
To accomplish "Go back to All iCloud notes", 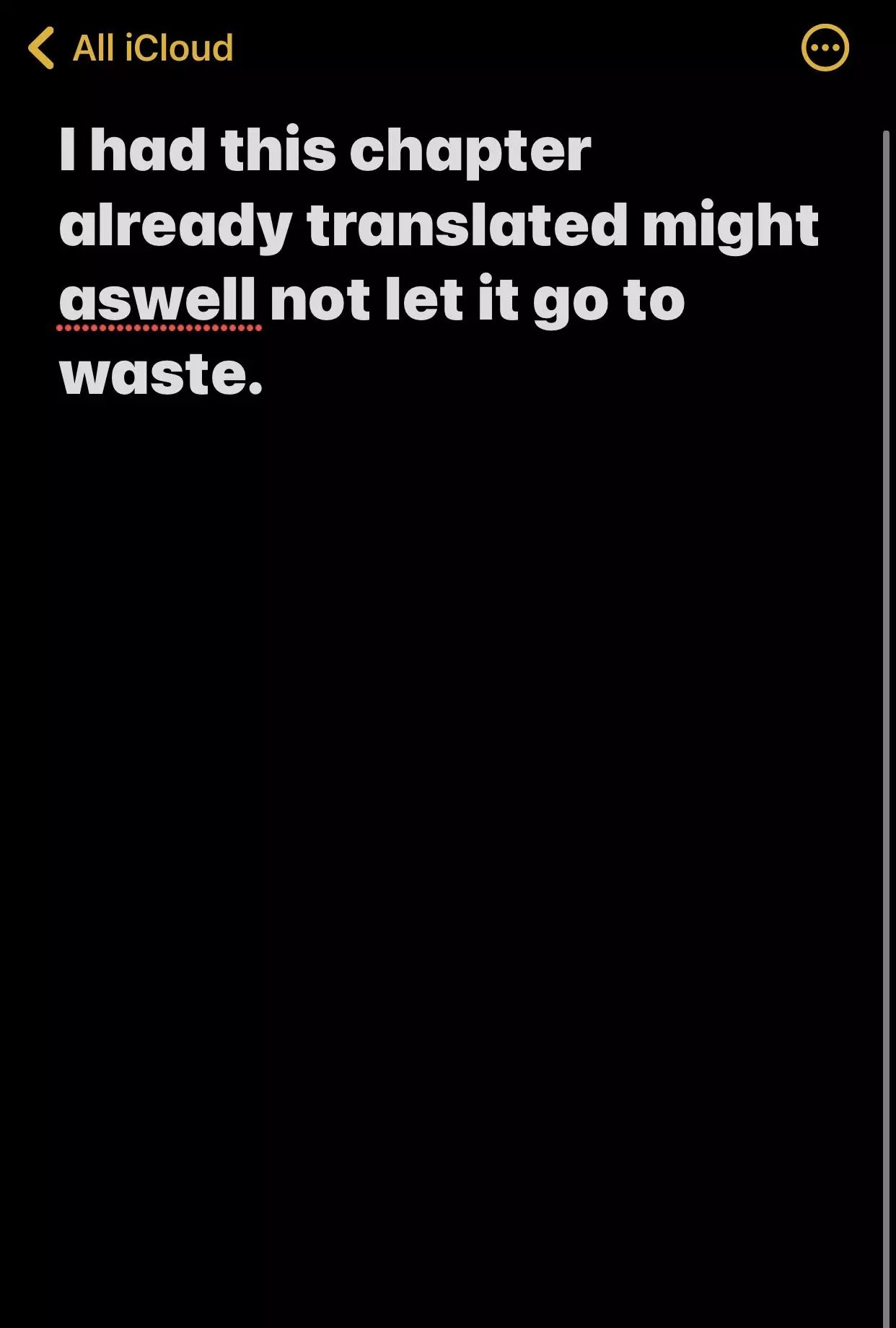I will 131,48.
